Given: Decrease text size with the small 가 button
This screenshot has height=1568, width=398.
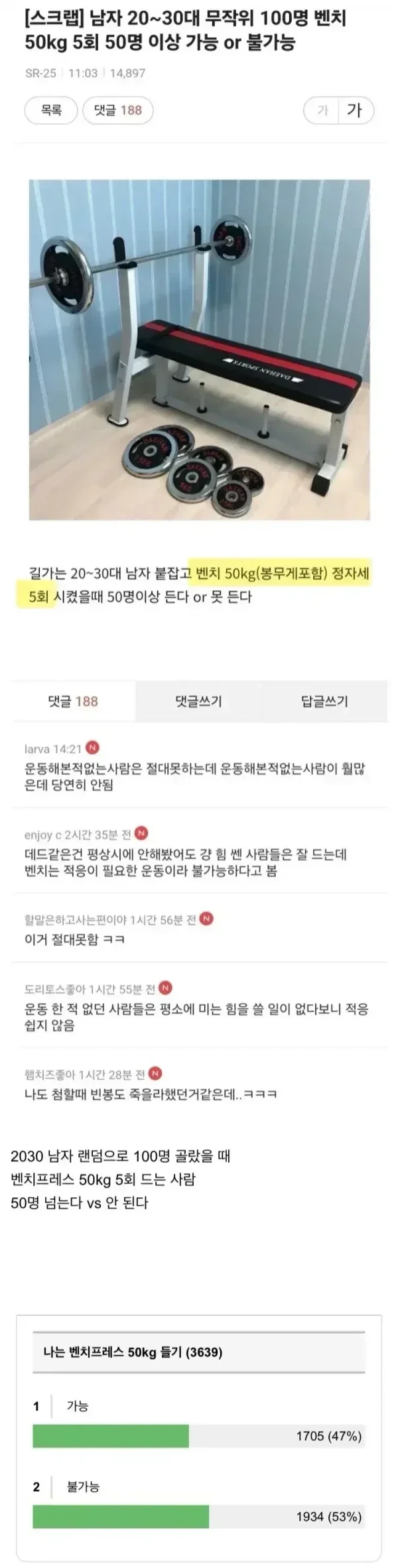Looking at the screenshot, I should 322,110.
